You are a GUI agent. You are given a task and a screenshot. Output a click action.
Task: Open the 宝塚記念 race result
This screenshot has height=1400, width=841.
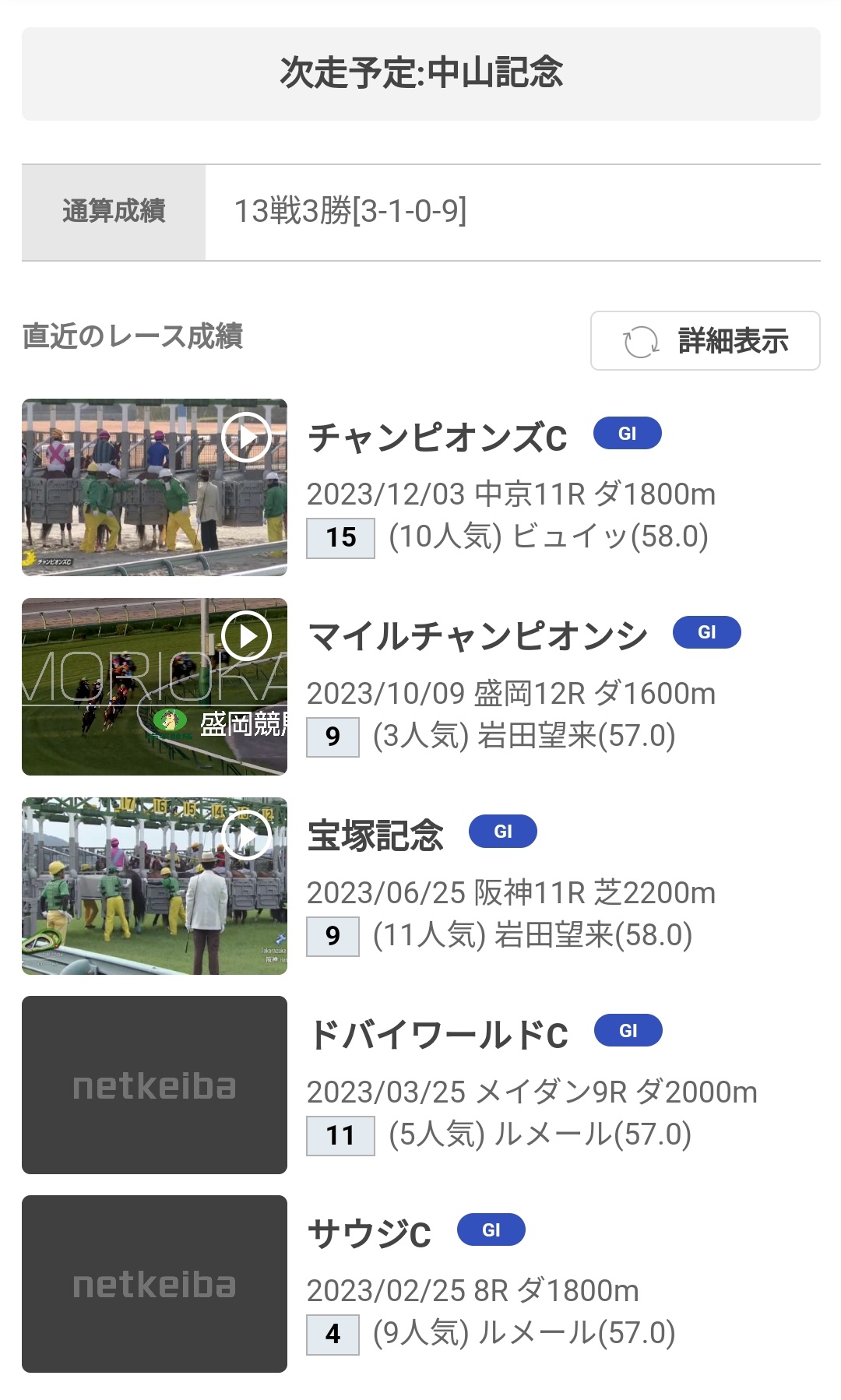375,836
